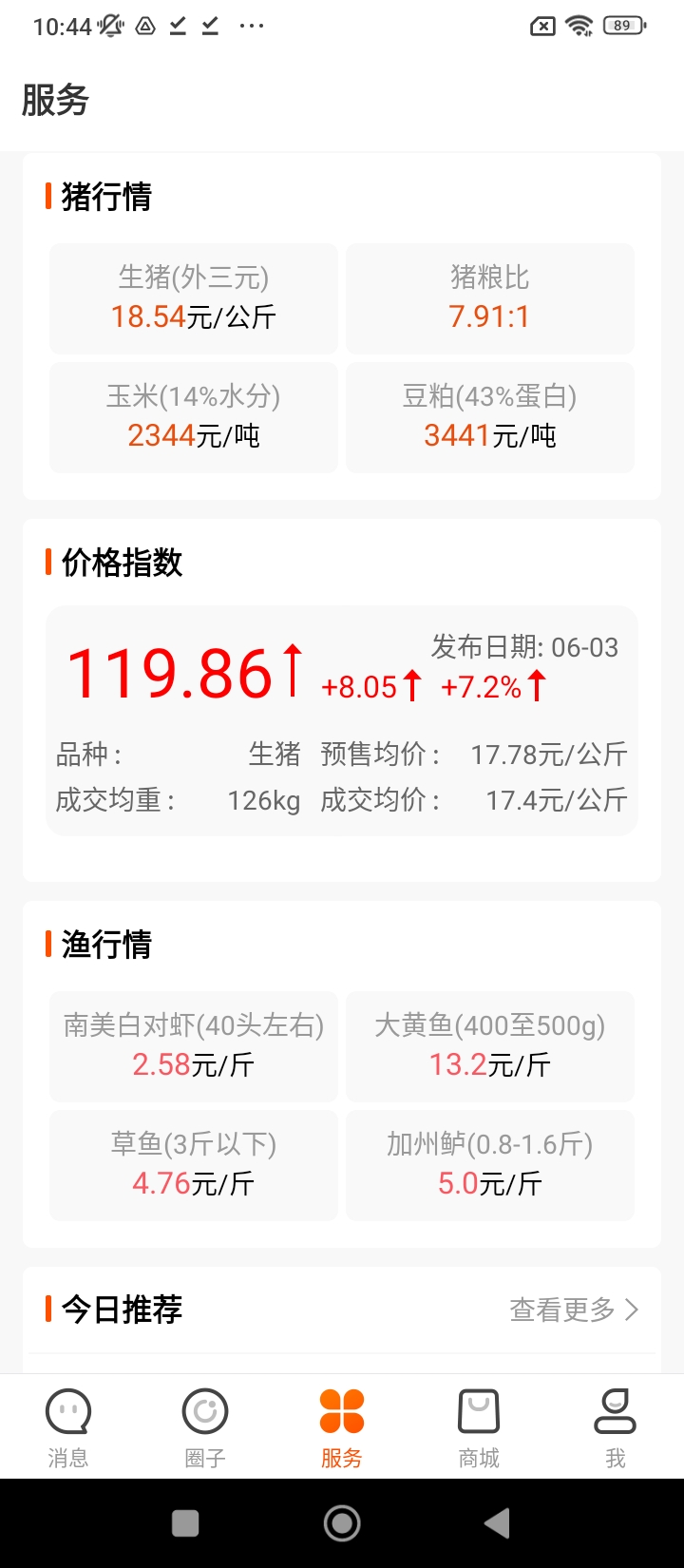Open the 玉米(14%水分) price card
The width and height of the screenshot is (684, 1568).
tap(194, 417)
